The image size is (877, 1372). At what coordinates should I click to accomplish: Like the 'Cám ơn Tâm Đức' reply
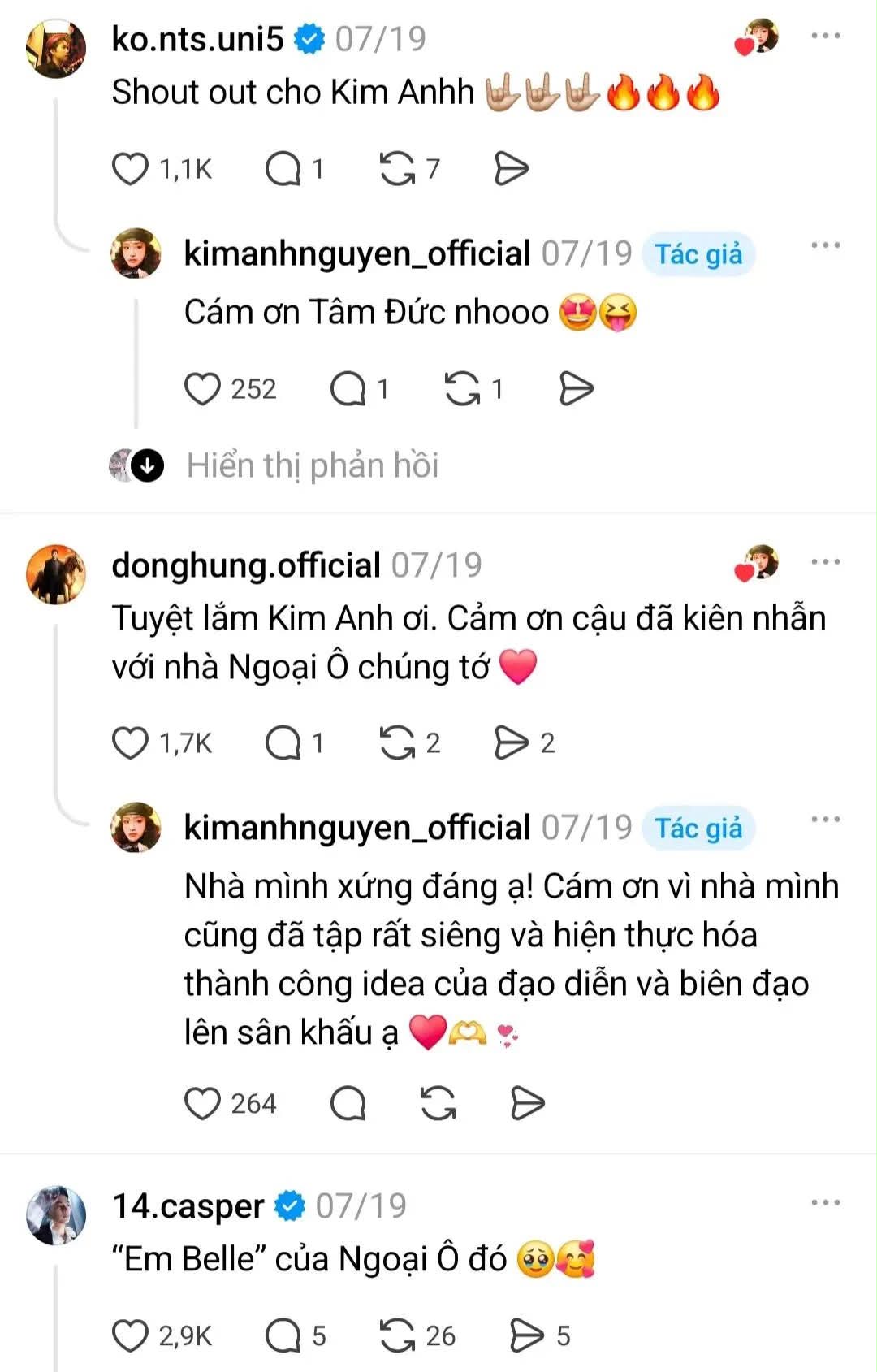pyautogui.click(x=202, y=389)
